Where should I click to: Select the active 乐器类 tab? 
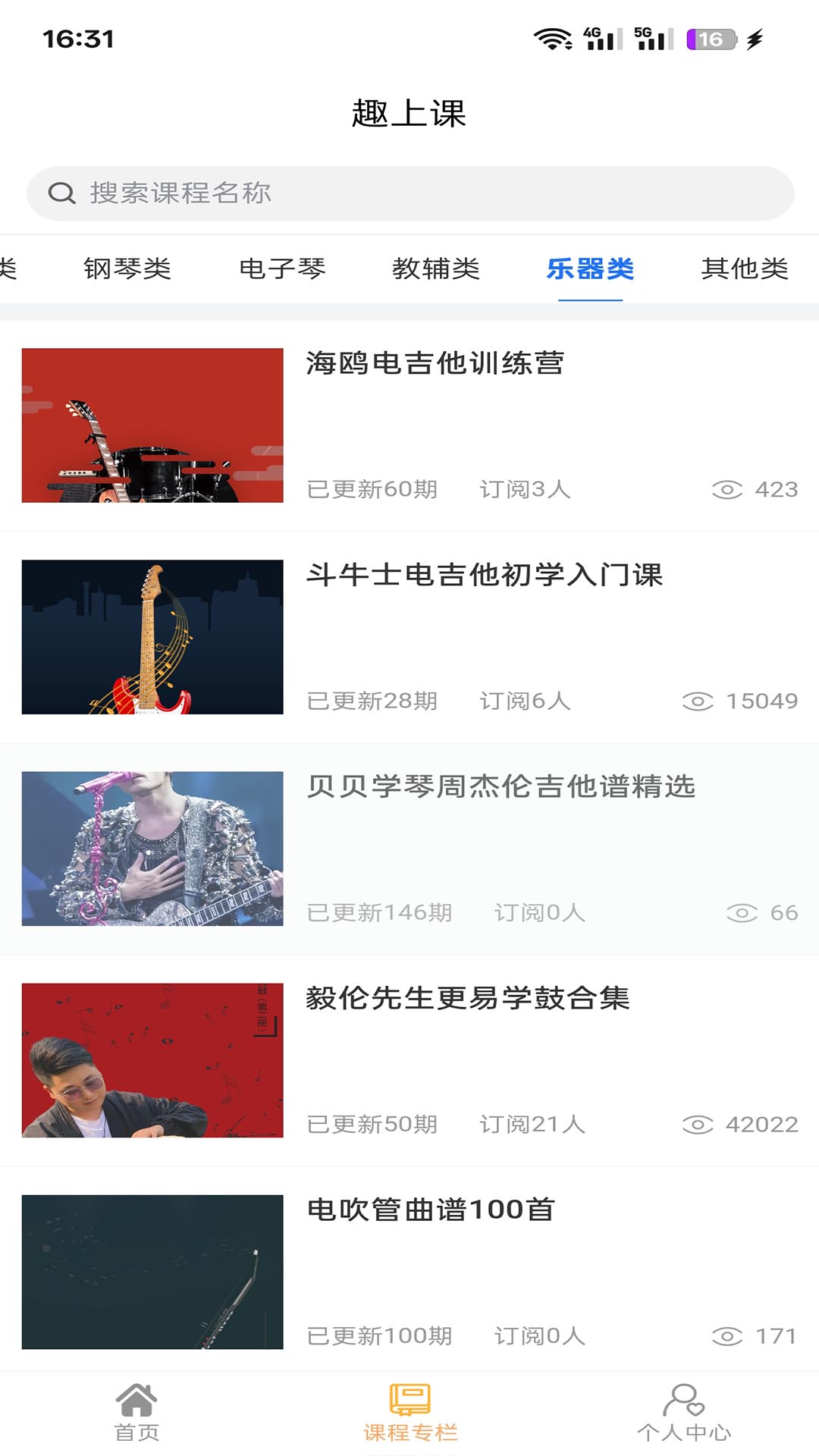coord(591,269)
